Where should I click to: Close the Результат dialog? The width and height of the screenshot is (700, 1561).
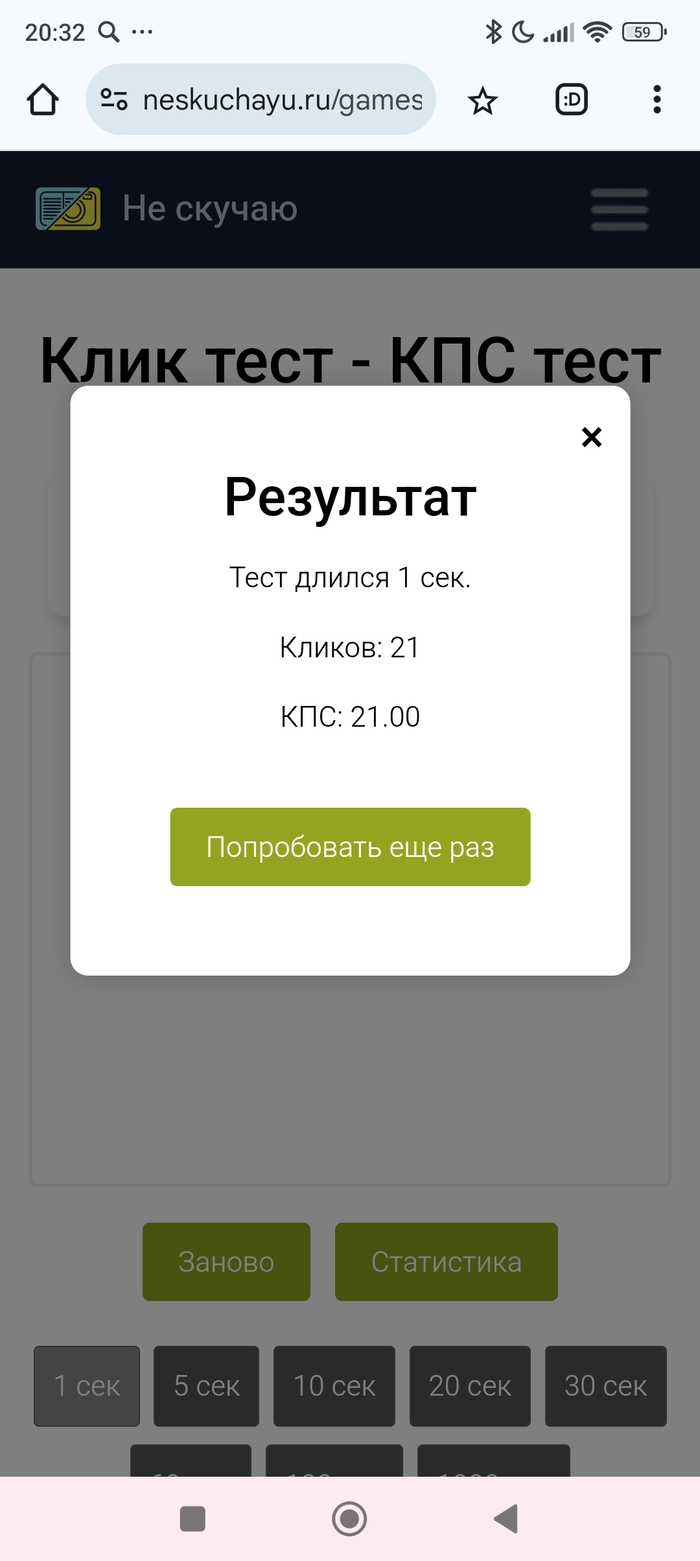click(592, 437)
